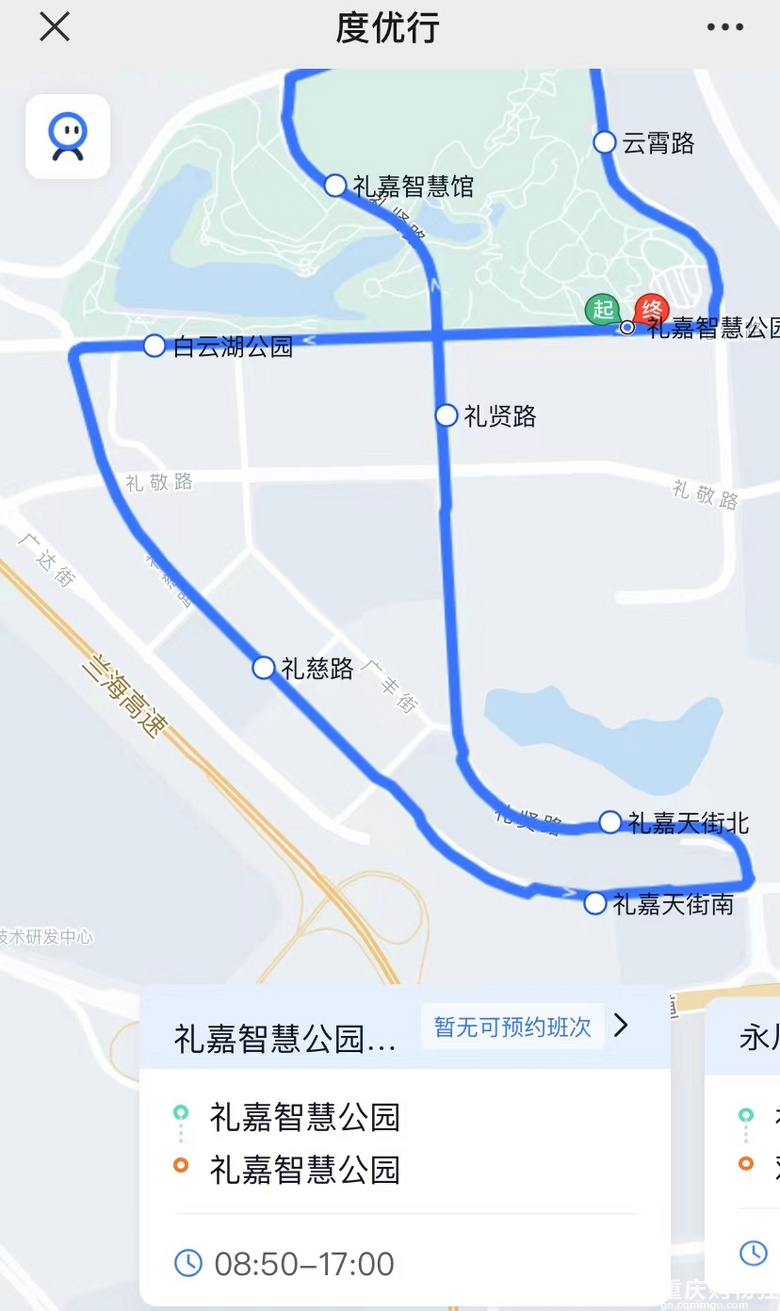The height and width of the screenshot is (1311, 780).
Task: Select the 礼嘉天街北 stop marker
Action: click(x=610, y=822)
